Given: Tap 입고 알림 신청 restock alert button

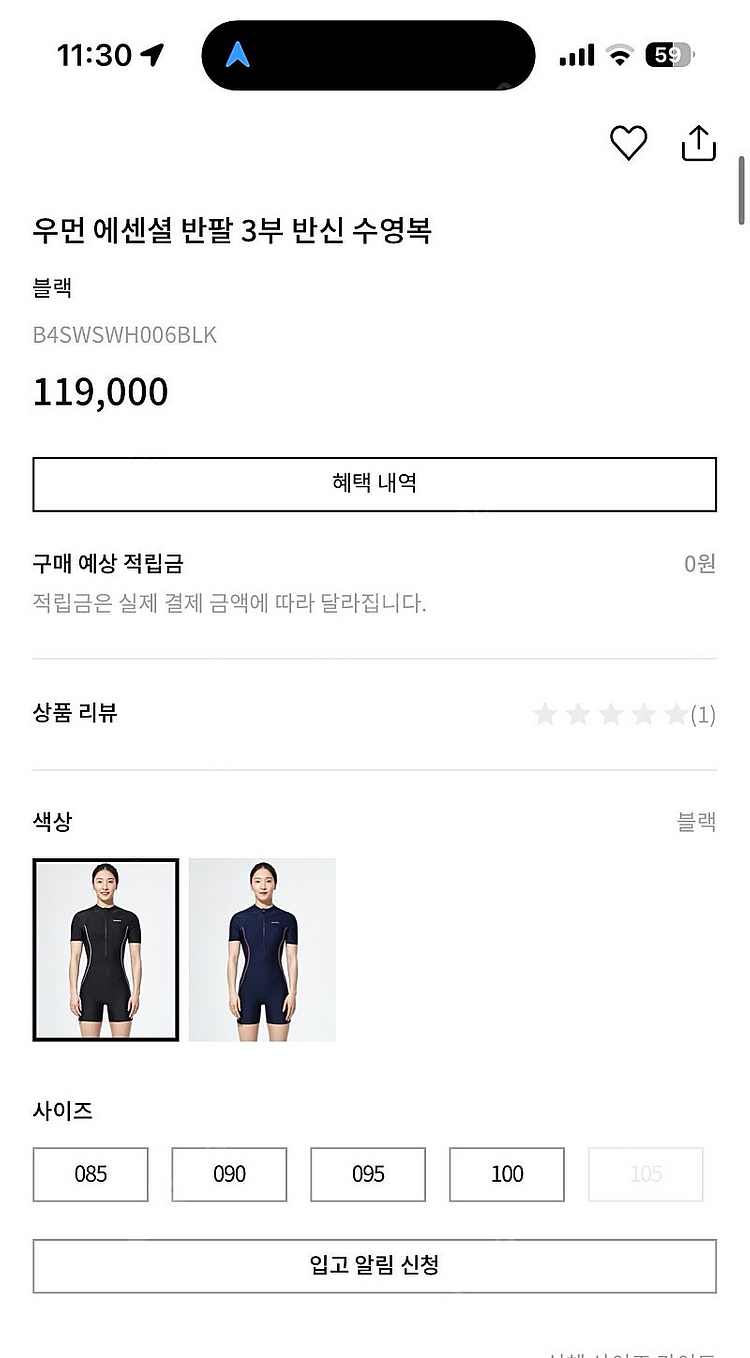Looking at the screenshot, I should [x=375, y=1266].
